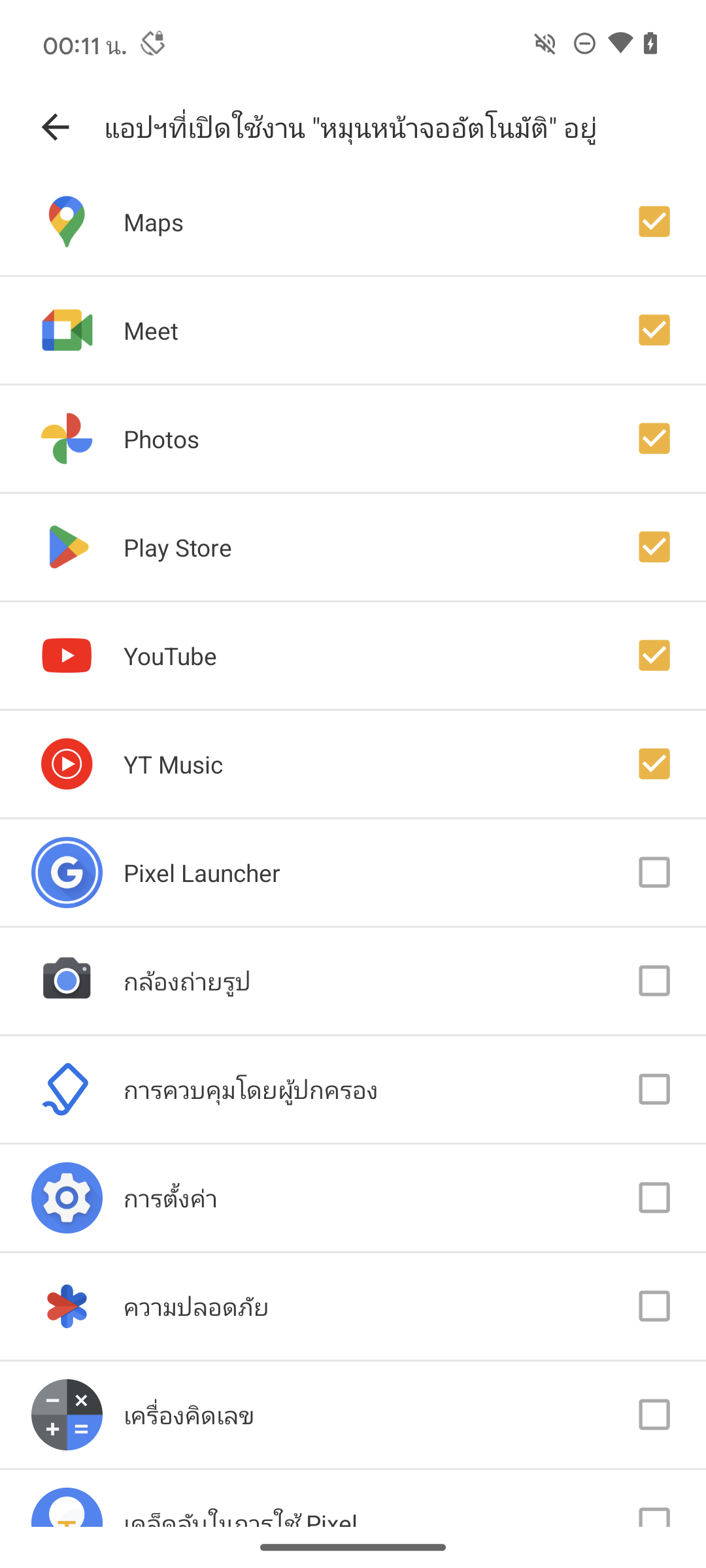The height and width of the screenshot is (1568, 706).
Task: Go back using the top-left arrow
Action: click(56, 127)
